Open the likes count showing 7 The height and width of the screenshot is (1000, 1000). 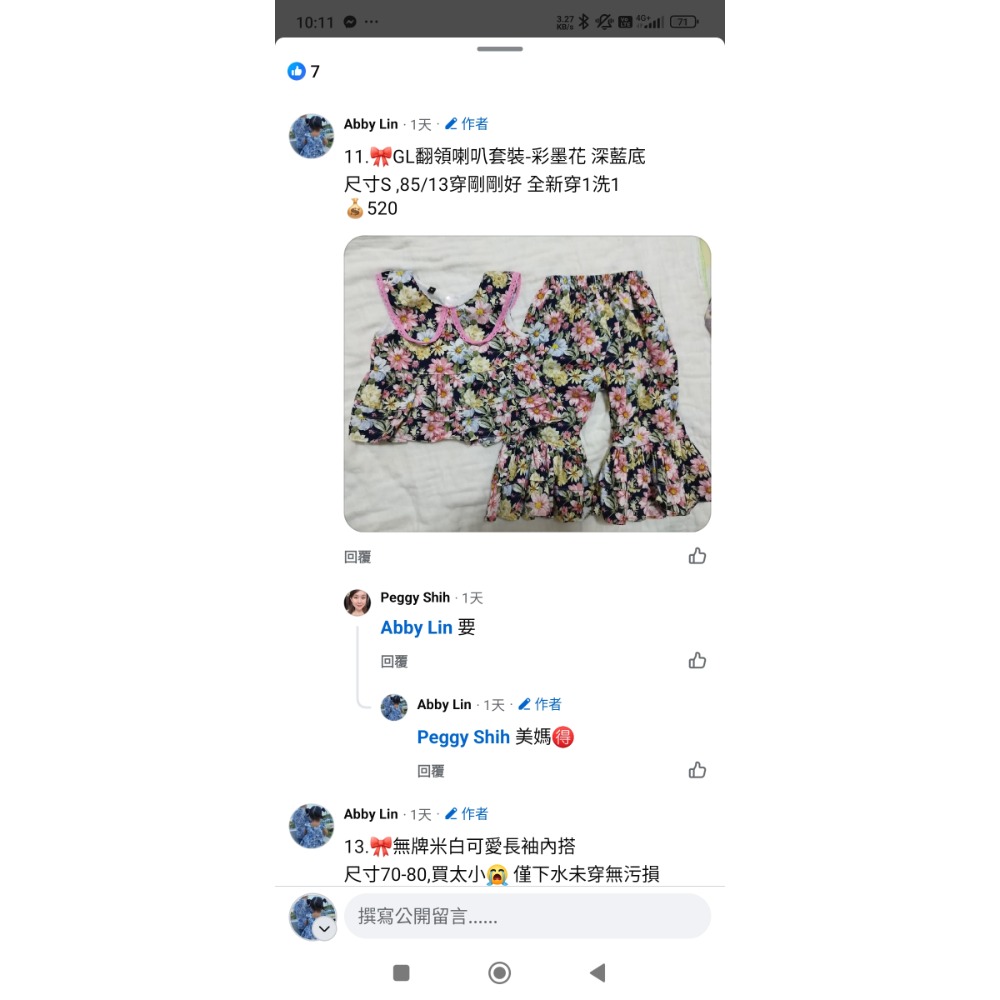pyautogui.click(x=304, y=72)
